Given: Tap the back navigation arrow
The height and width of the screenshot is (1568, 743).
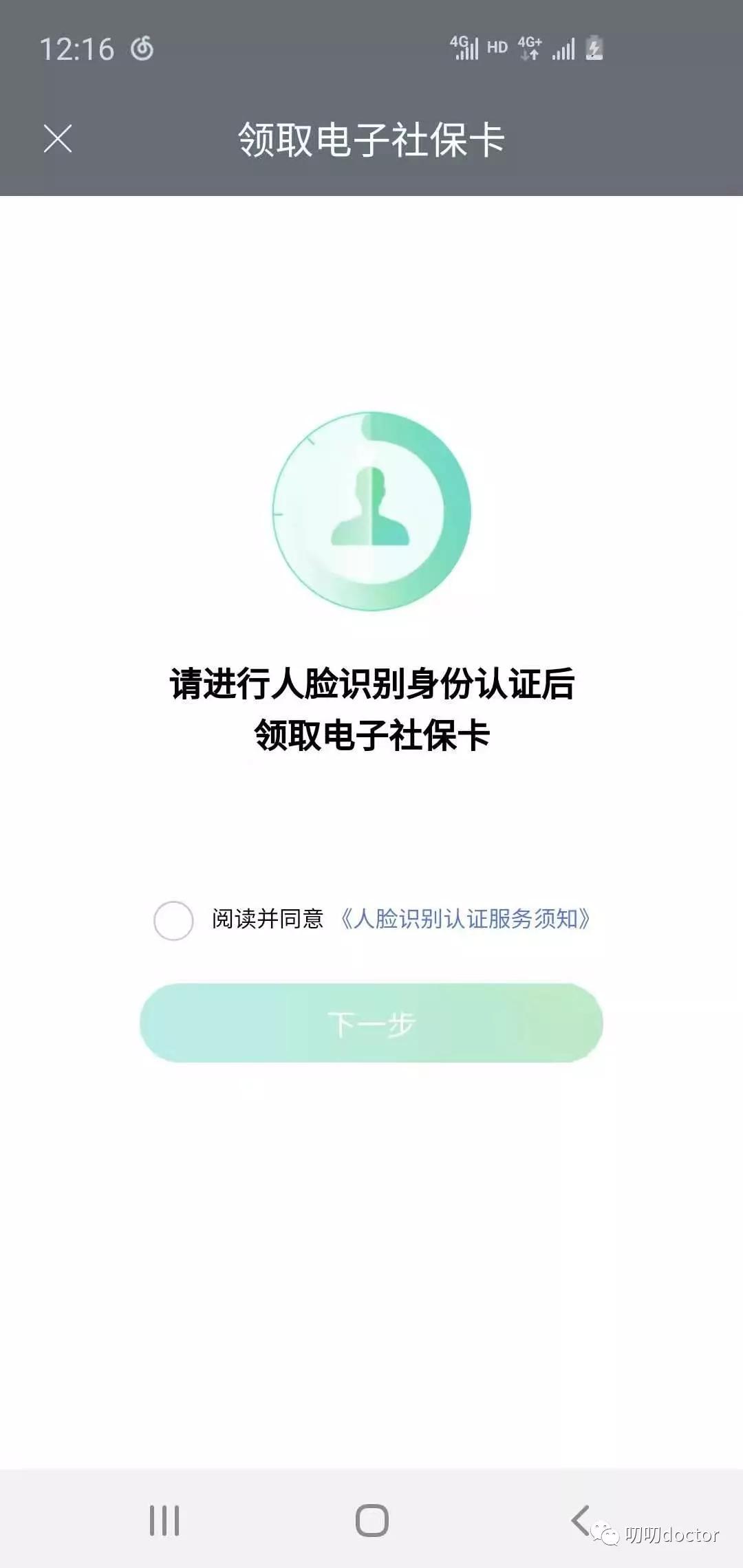Looking at the screenshot, I should point(580,1520).
